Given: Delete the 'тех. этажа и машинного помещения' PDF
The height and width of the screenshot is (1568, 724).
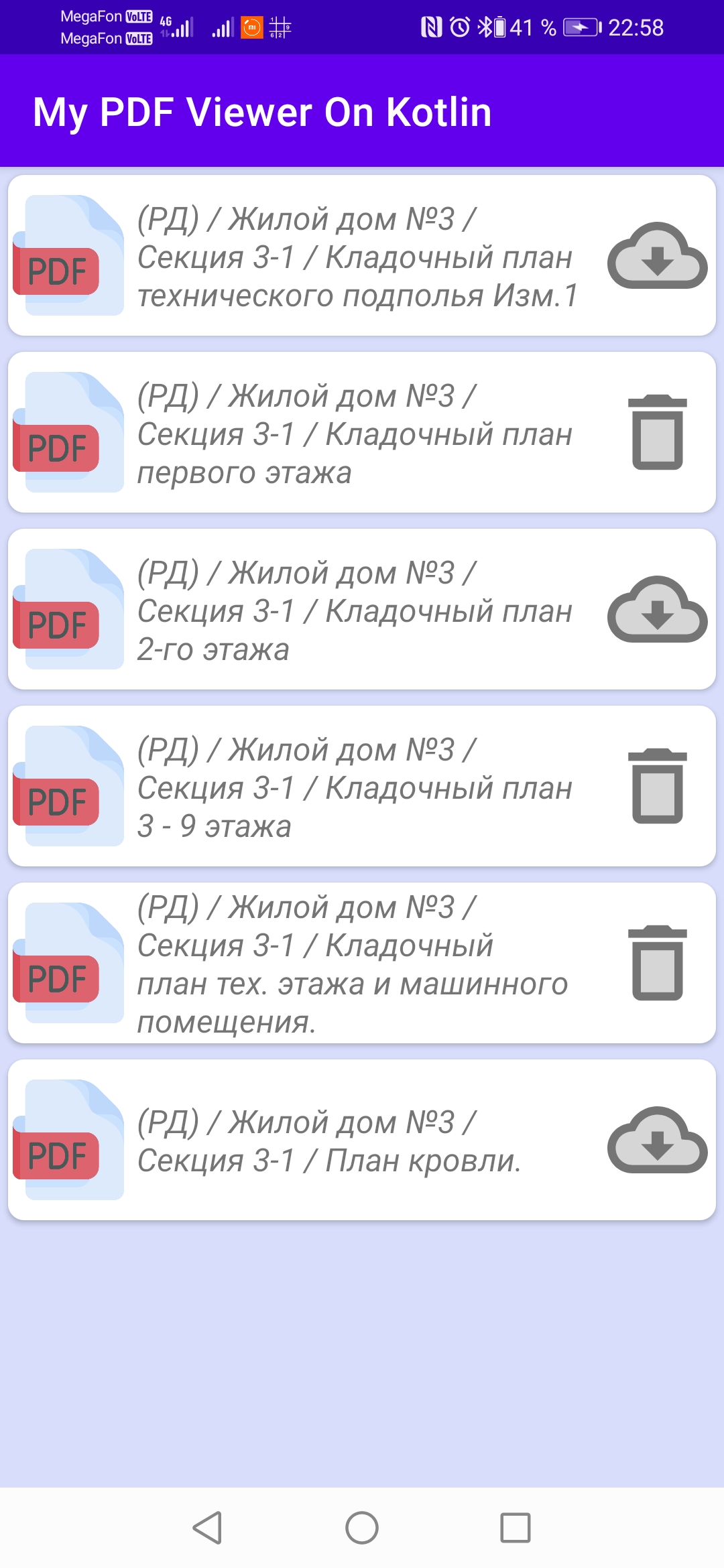Looking at the screenshot, I should [x=657, y=963].
